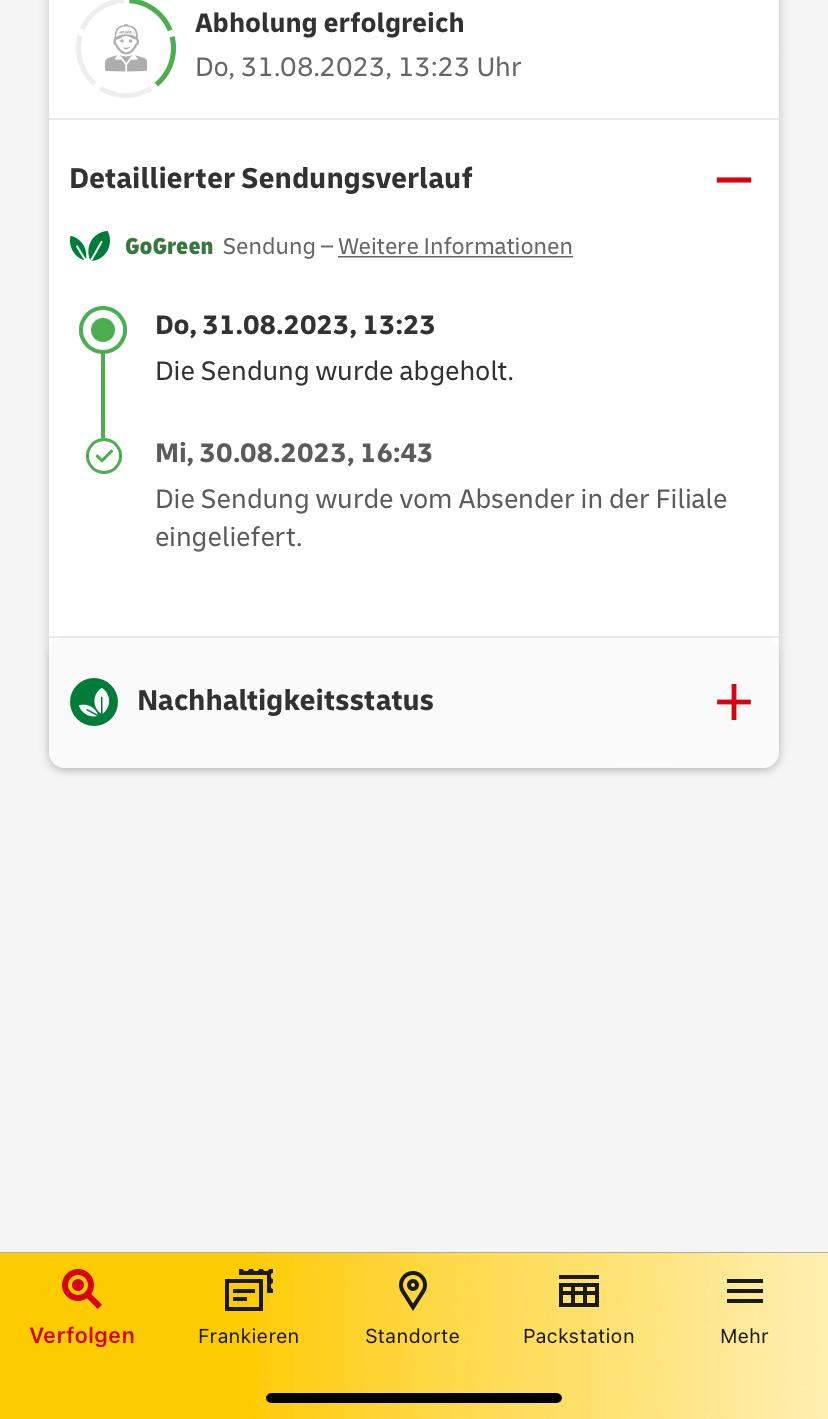Open the Weitere Informationen link
828x1419 pixels.
[x=455, y=246]
